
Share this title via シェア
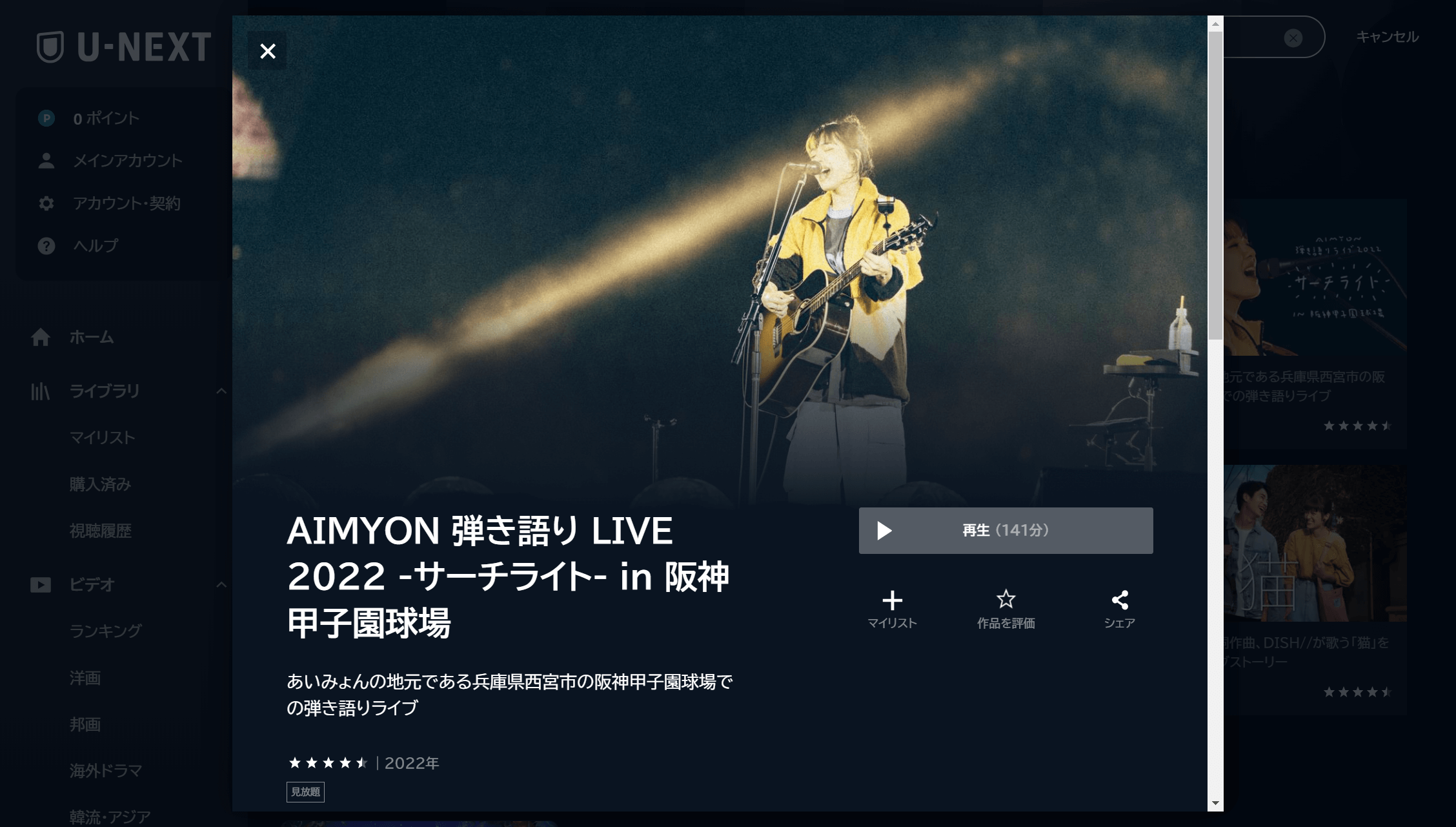1119,609
